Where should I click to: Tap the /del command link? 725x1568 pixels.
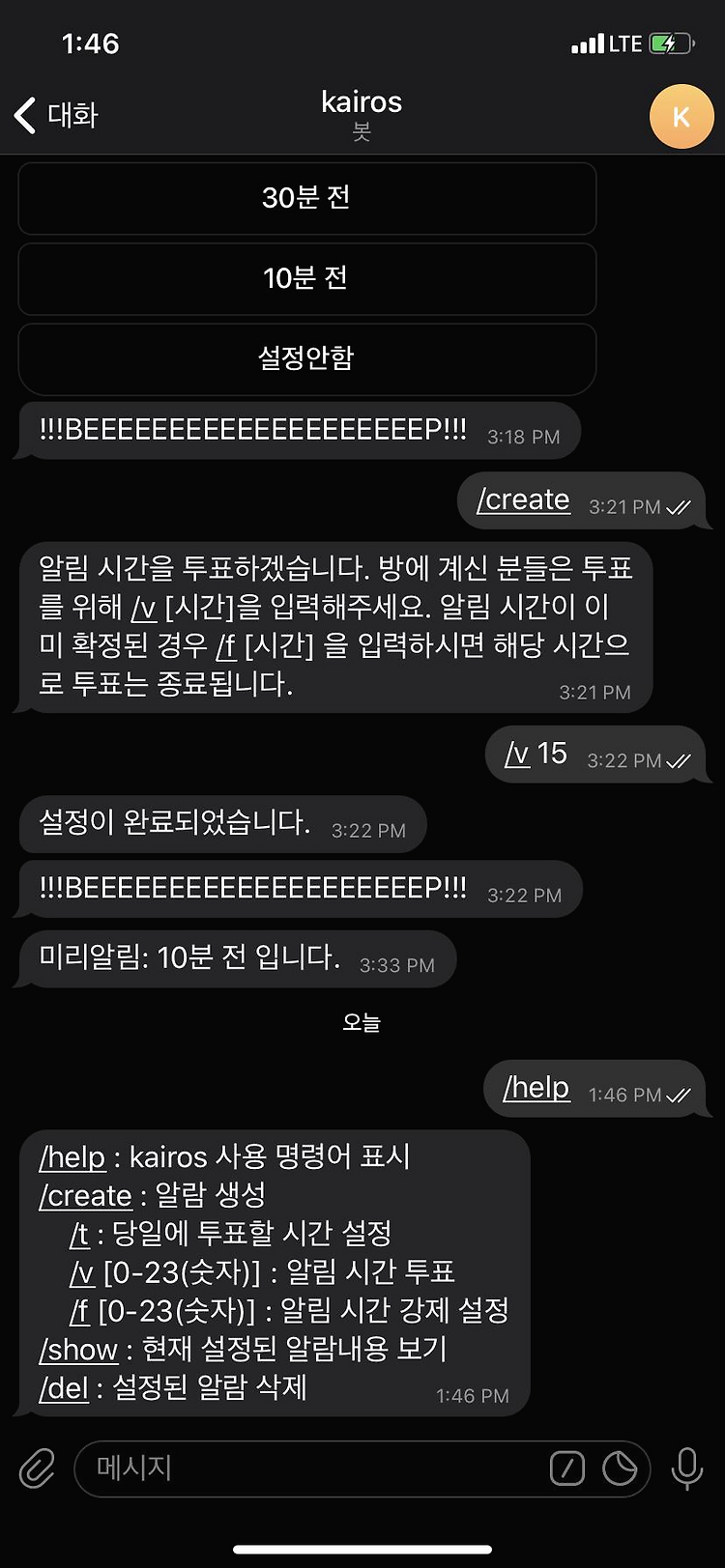(64, 1388)
